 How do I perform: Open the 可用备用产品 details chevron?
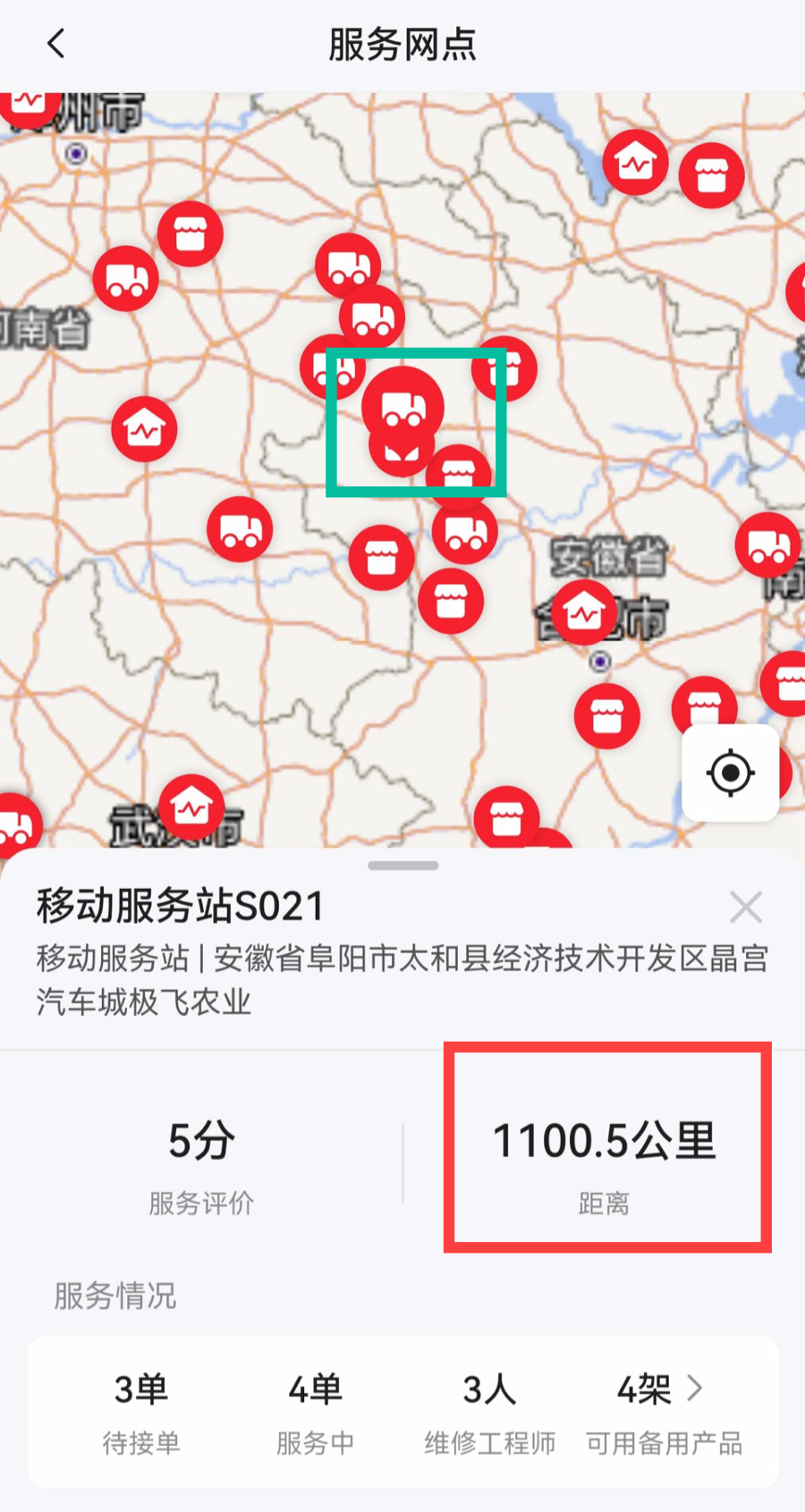pyautogui.click(x=694, y=1388)
